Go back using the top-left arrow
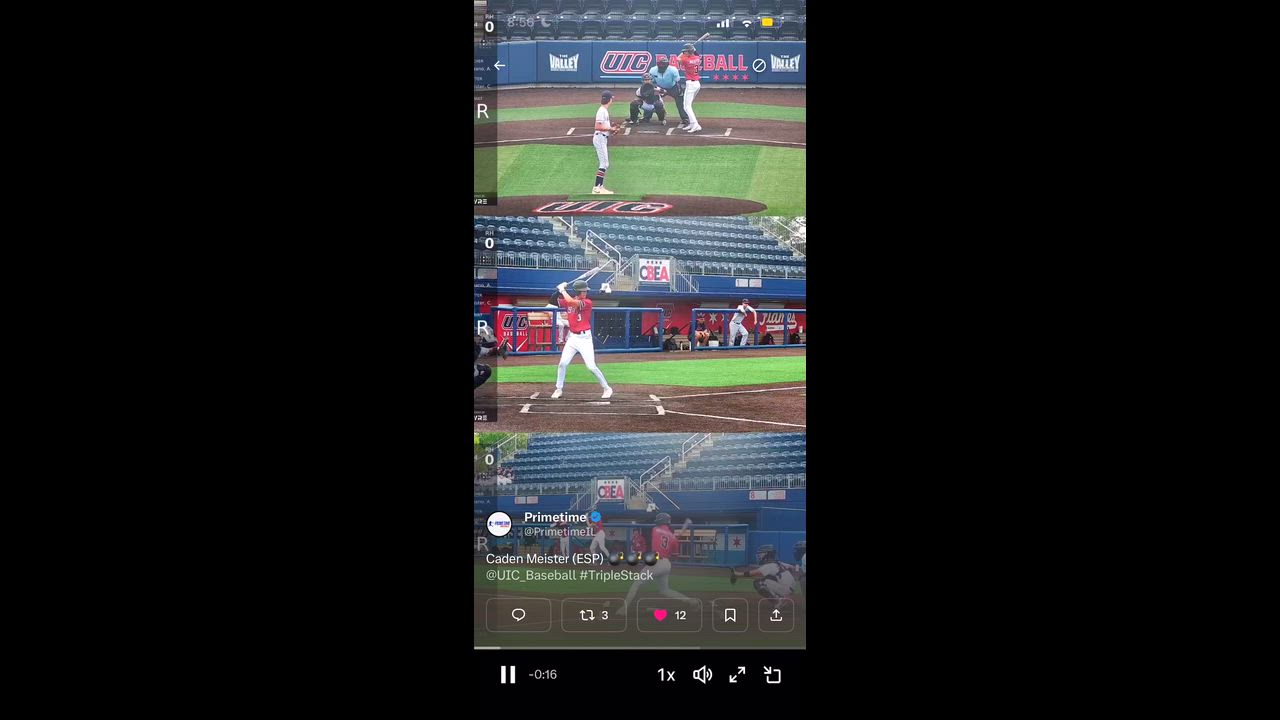 click(x=499, y=66)
